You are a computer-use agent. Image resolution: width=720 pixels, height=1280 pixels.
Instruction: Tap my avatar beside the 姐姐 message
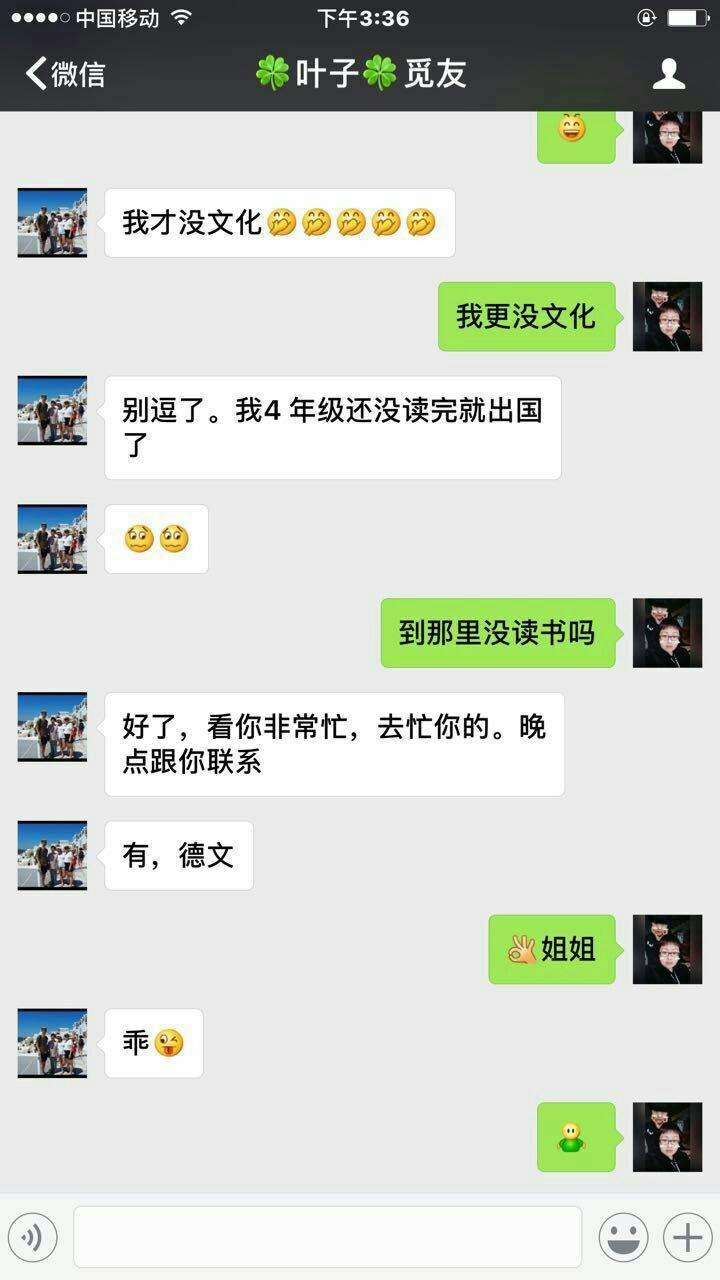667,949
